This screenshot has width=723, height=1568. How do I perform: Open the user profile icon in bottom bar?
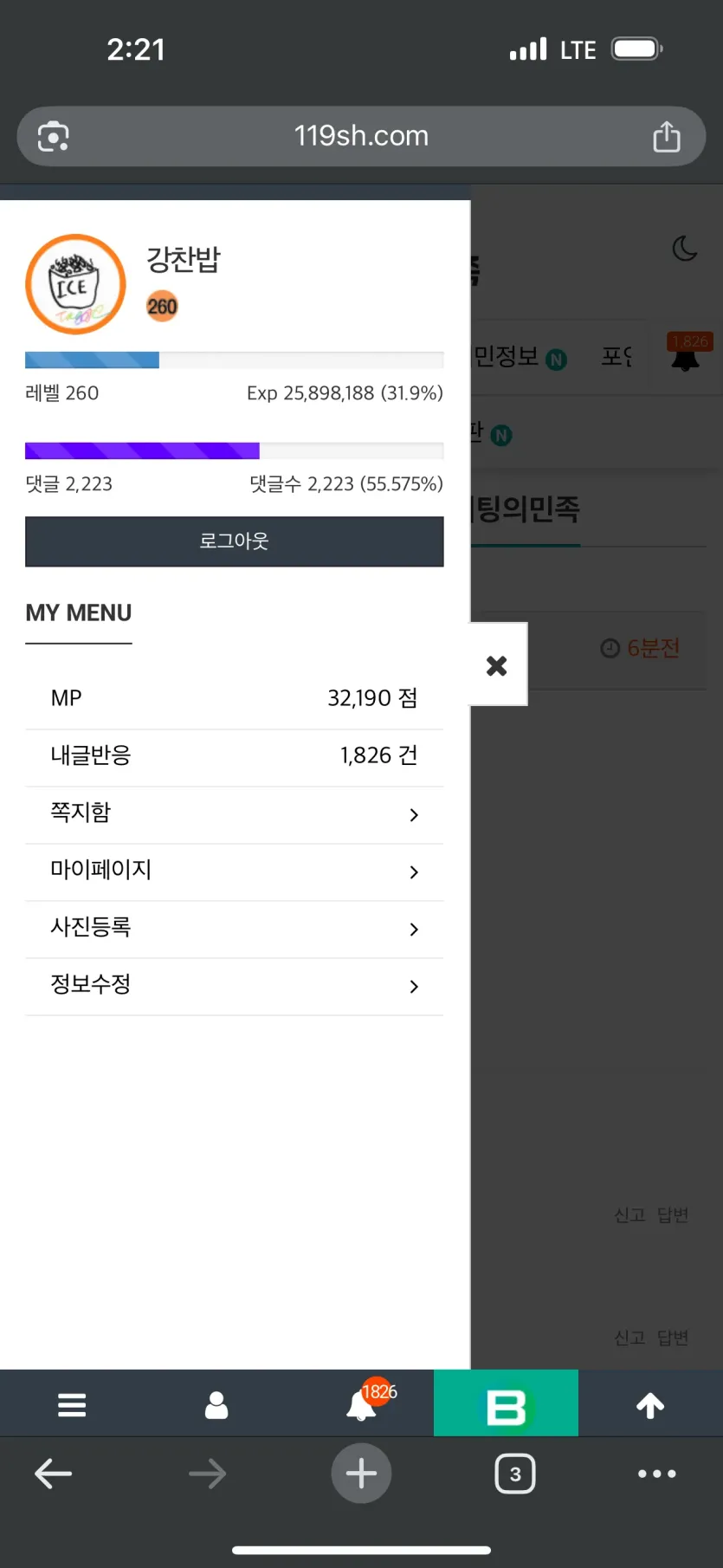216,1404
